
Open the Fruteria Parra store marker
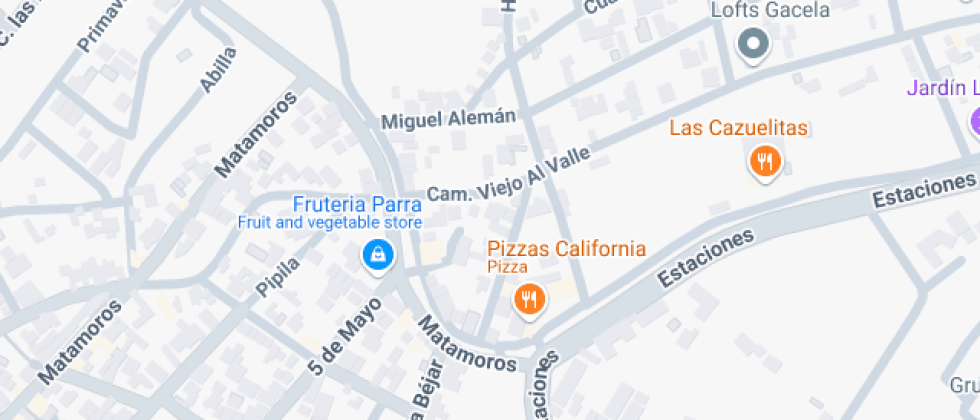378,255
